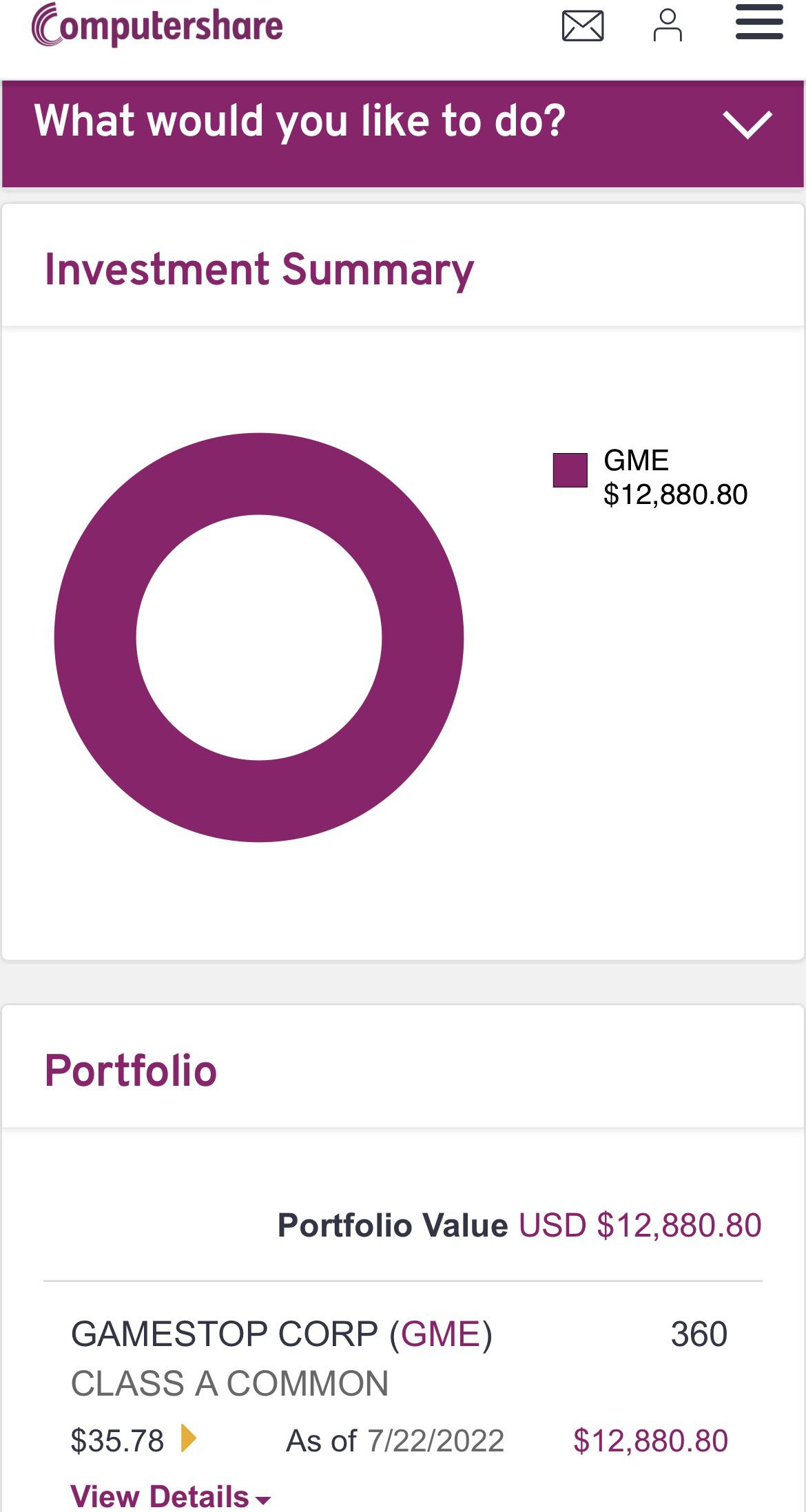
Task: Expand View Details for GameStop holding
Action: 170,1496
